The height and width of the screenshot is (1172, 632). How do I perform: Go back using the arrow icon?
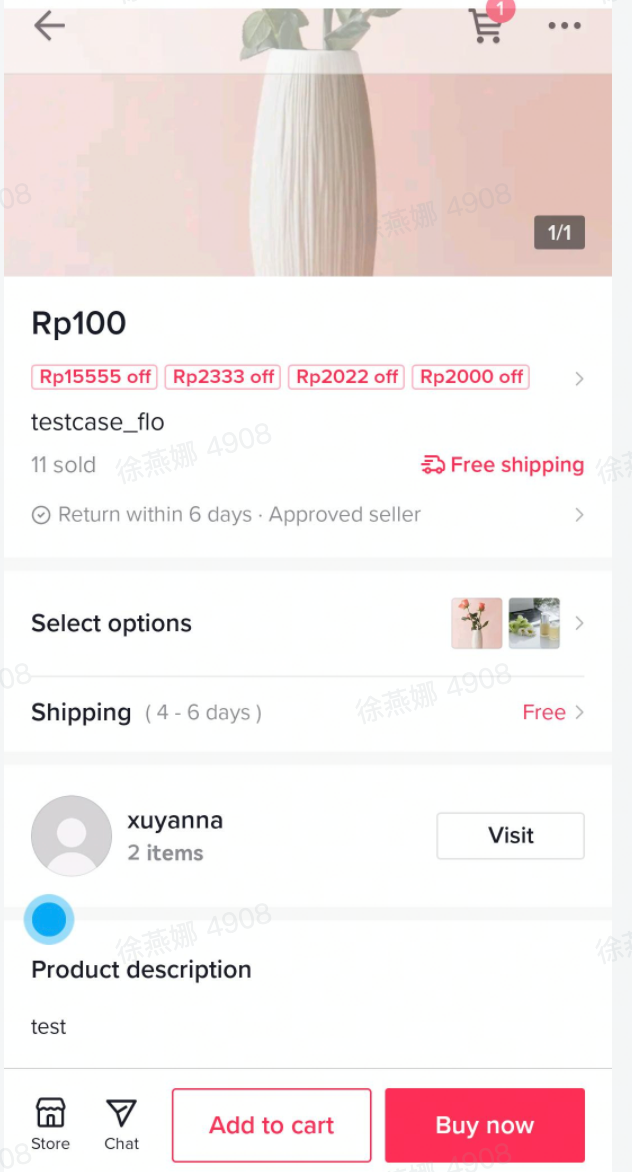tap(49, 26)
